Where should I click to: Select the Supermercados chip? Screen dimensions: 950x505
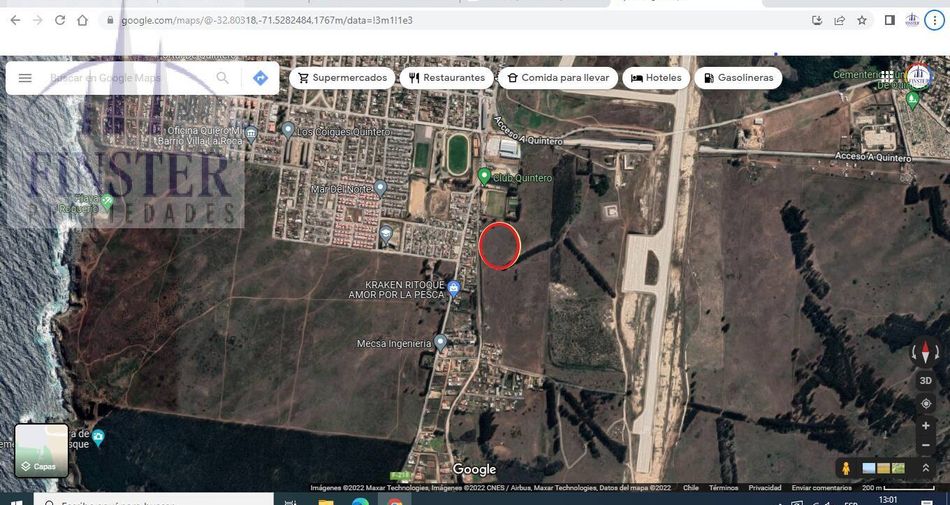[x=342, y=78]
